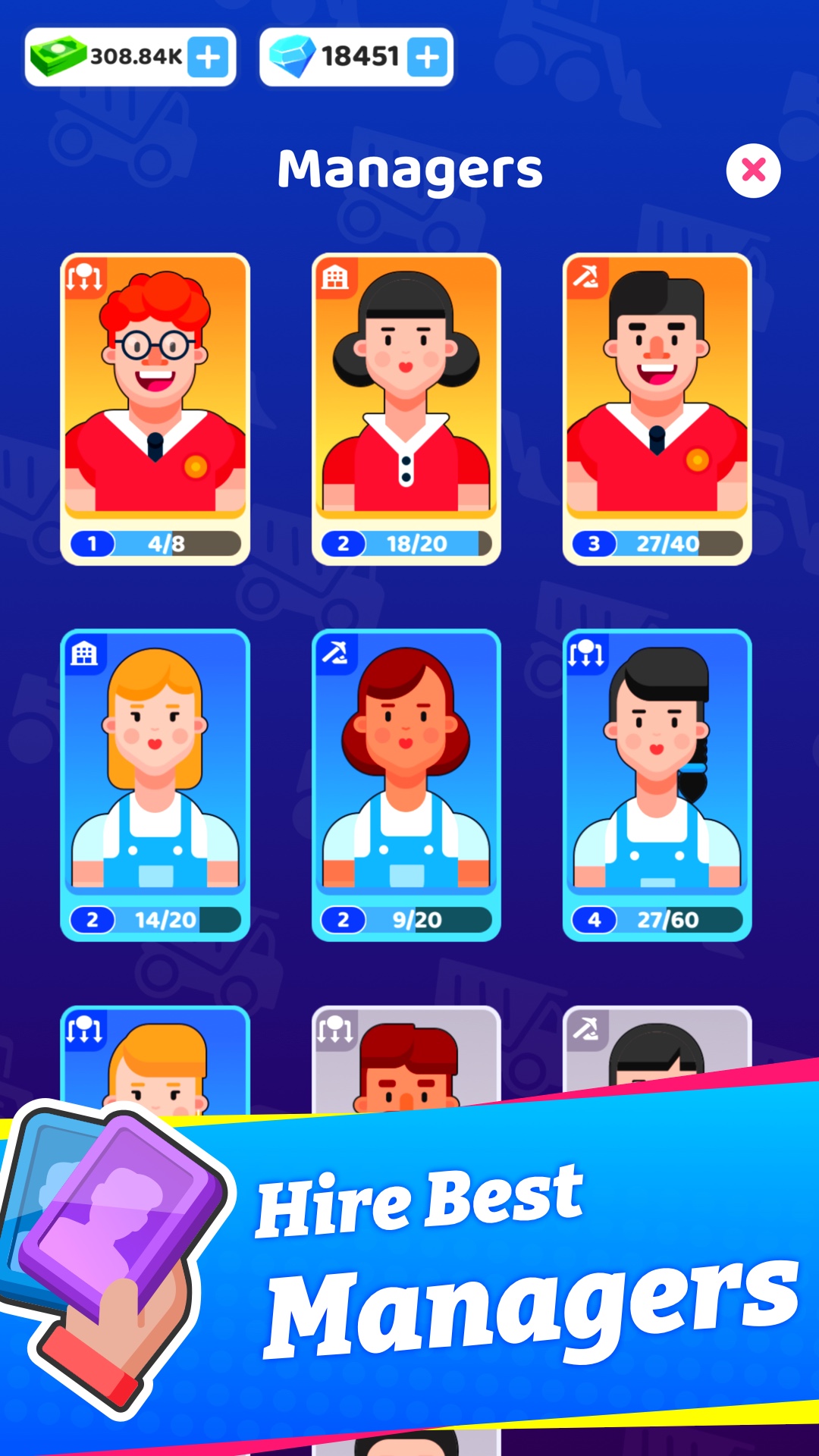Tap the plus button next to 308.84K cash
Viewport: 819px width, 1456px height.
pos(208,57)
